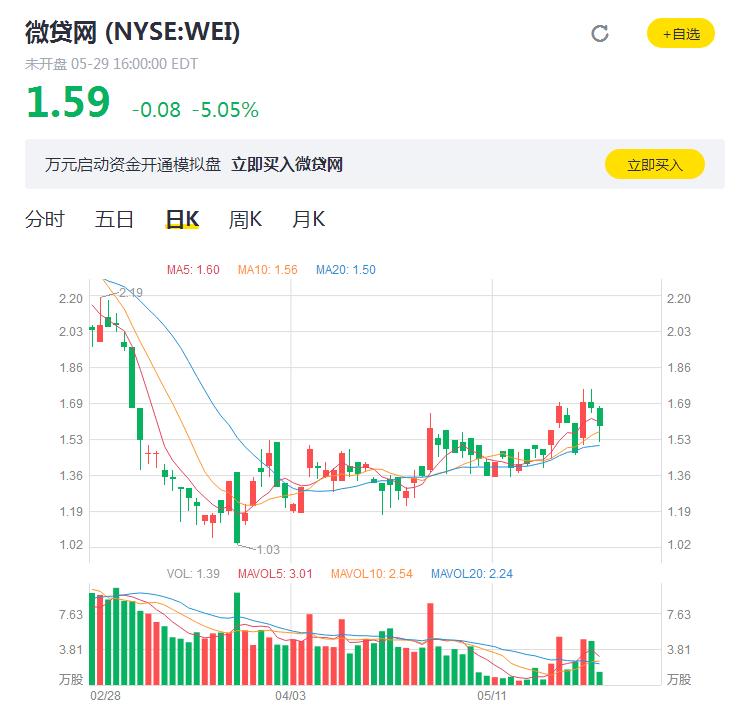Show the 月K monthly chart
The image size is (756, 713).
[x=308, y=219]
